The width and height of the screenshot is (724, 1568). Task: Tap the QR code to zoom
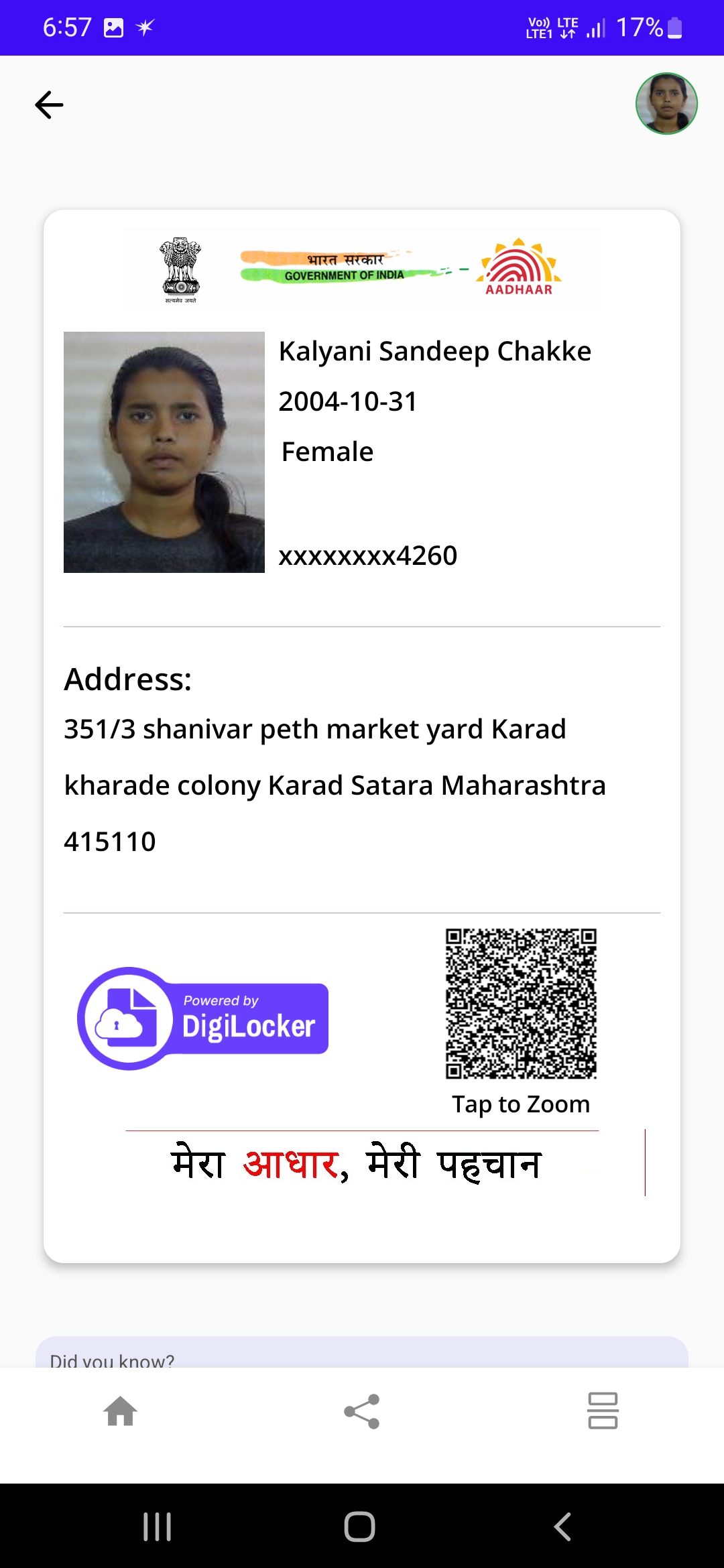[x=521, y=1003]
